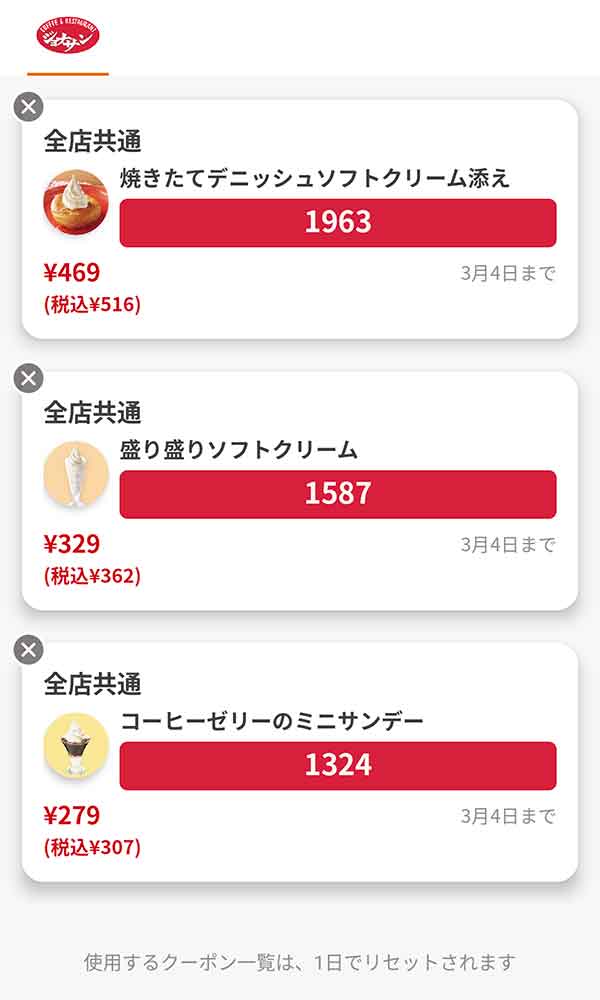Remove the 盛り盛りソフトクリーム coupon
Viewport: 600px width, 1000px height.
tap(29, 378)
